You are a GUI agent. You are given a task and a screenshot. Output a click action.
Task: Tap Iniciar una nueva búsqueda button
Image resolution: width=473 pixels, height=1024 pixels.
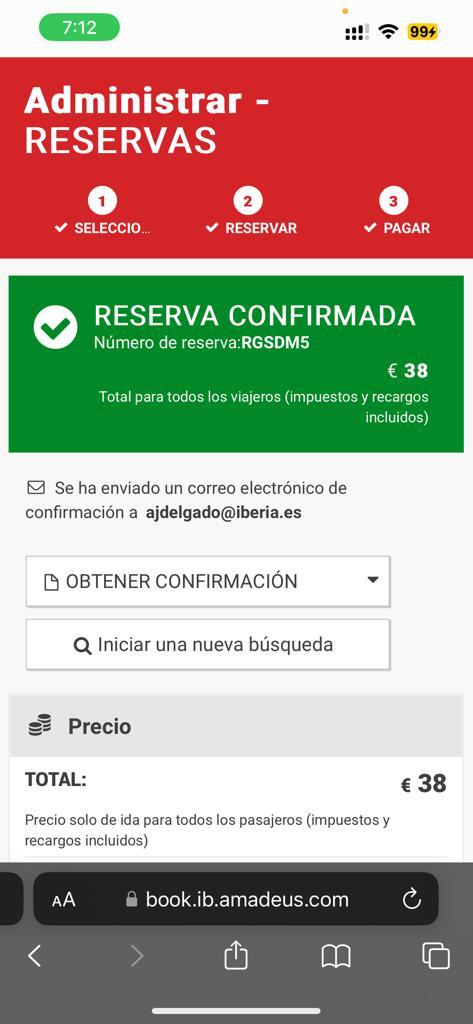coord(208,645)
